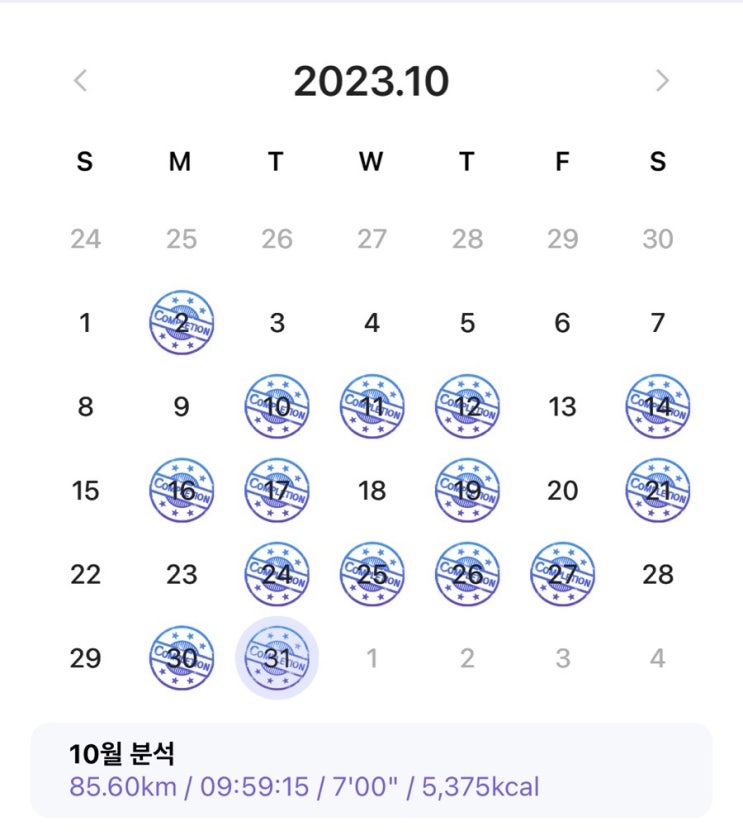Choose date 18 on the calendar
Viewport: 743px width, 840px height.
point(372,490)
